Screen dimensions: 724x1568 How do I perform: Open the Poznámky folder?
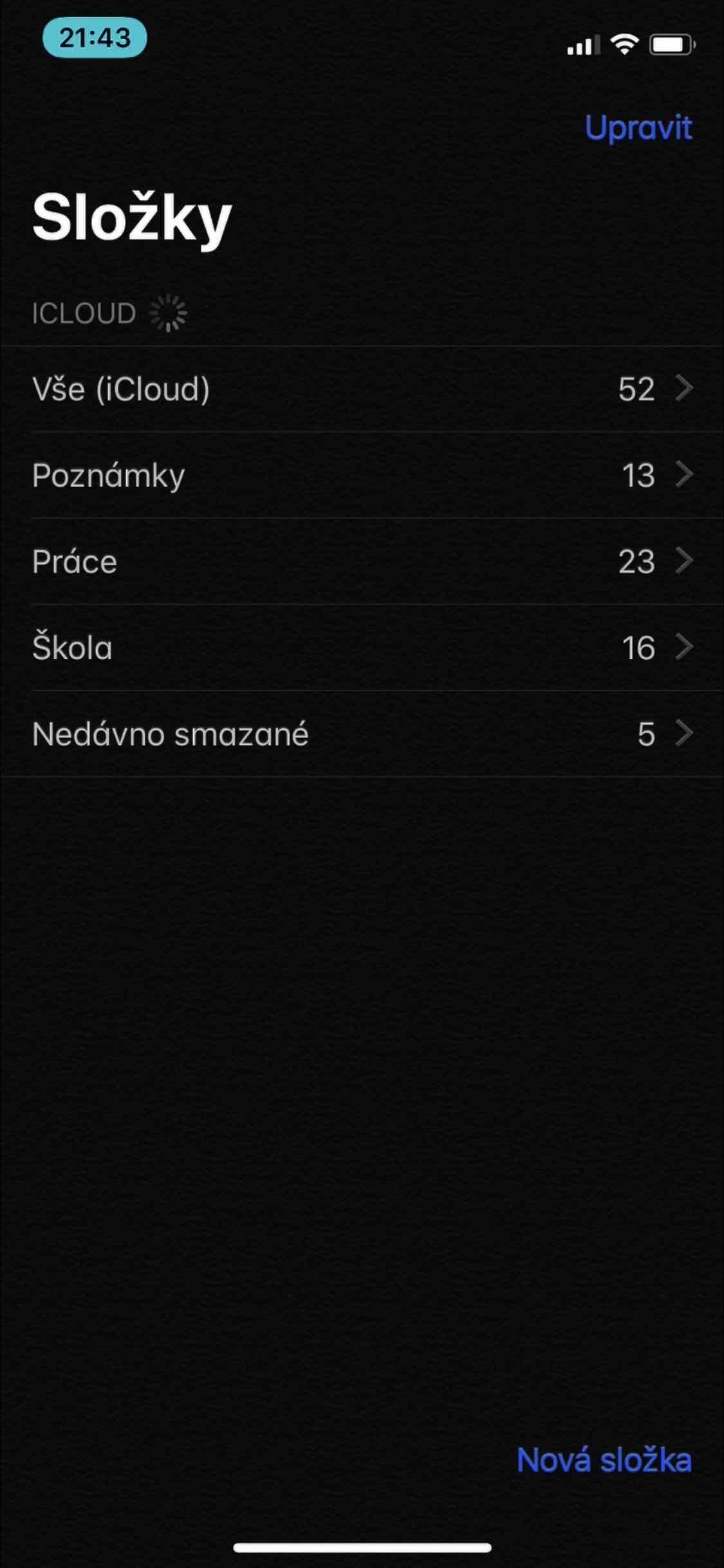(x=362, y=475)
